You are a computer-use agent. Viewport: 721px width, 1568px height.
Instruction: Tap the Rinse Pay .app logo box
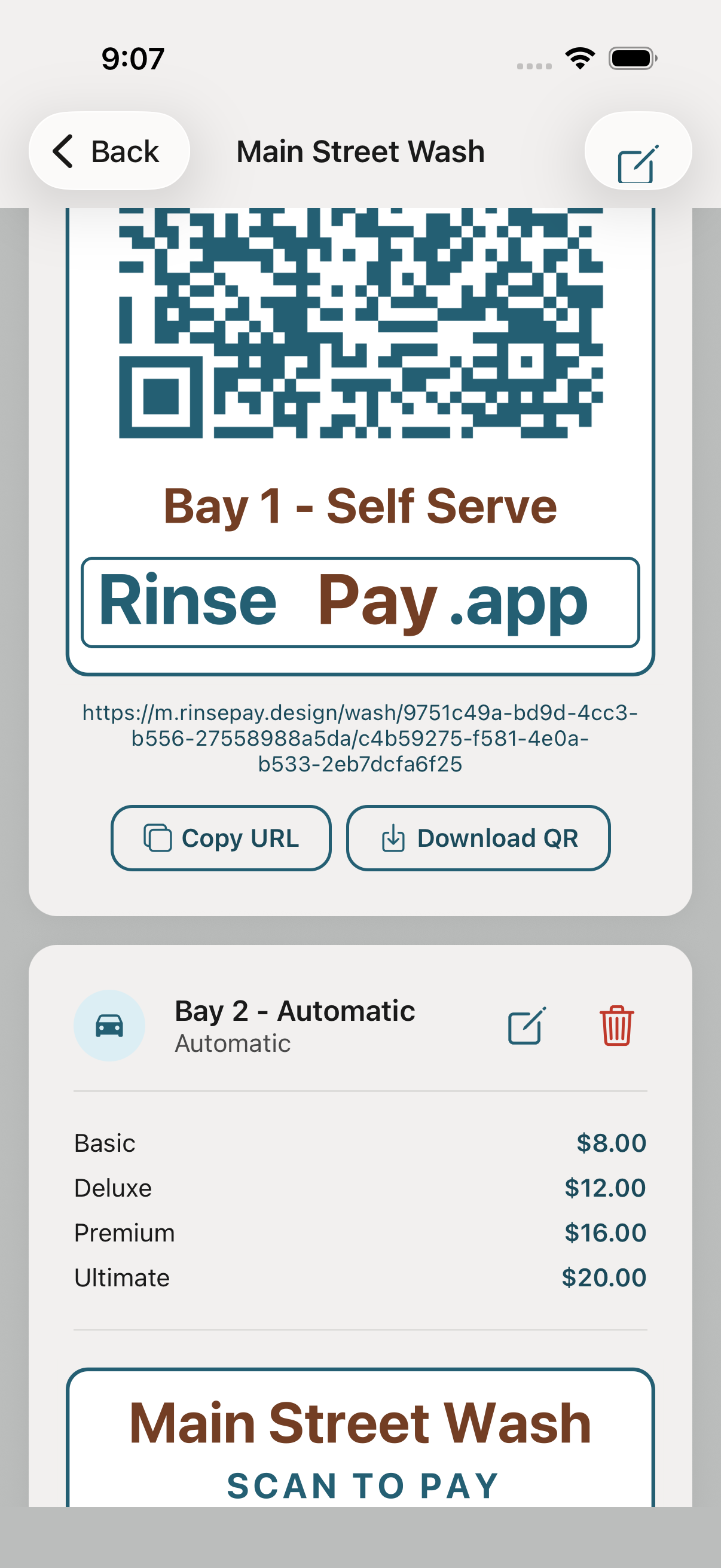point(360,602)
